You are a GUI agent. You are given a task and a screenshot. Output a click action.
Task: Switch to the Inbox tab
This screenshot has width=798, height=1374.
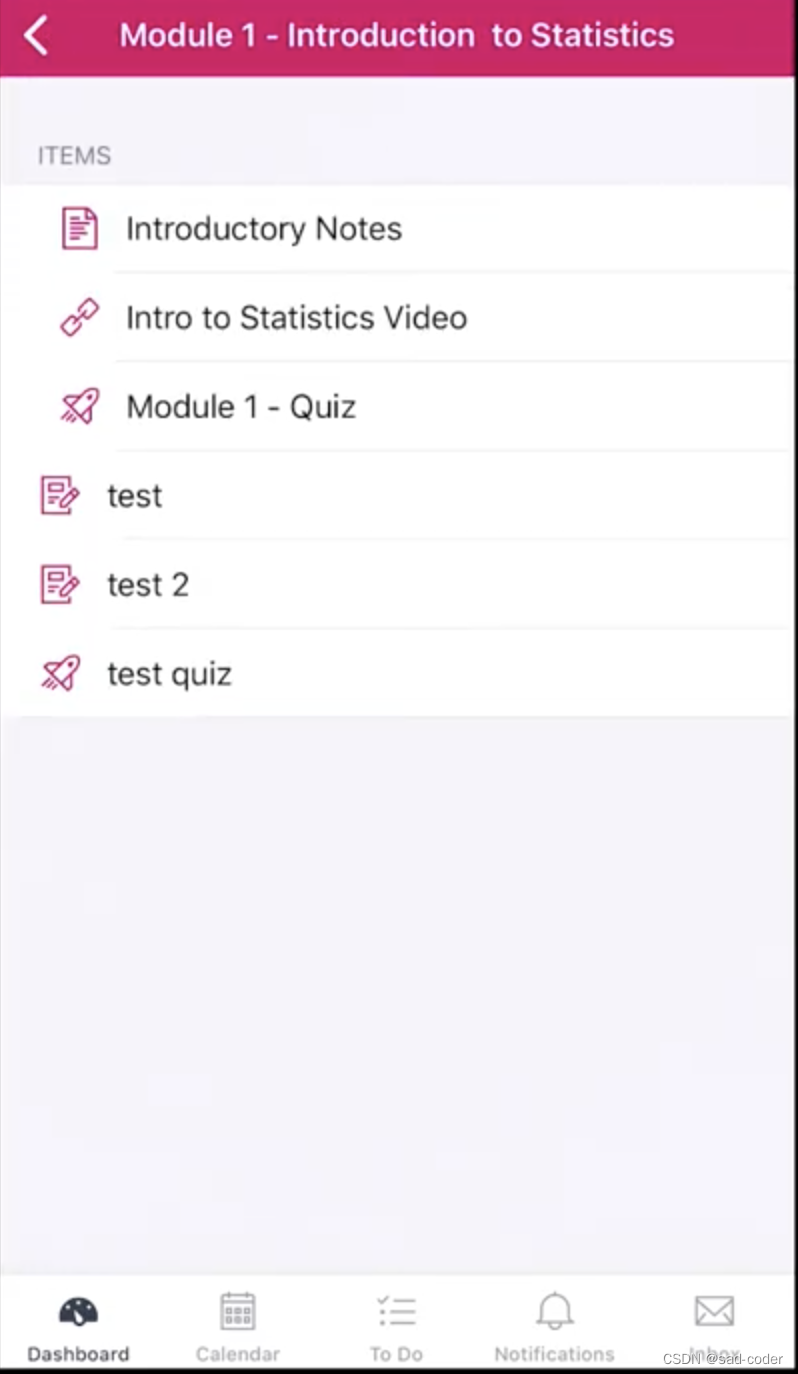click(714, 1327)
